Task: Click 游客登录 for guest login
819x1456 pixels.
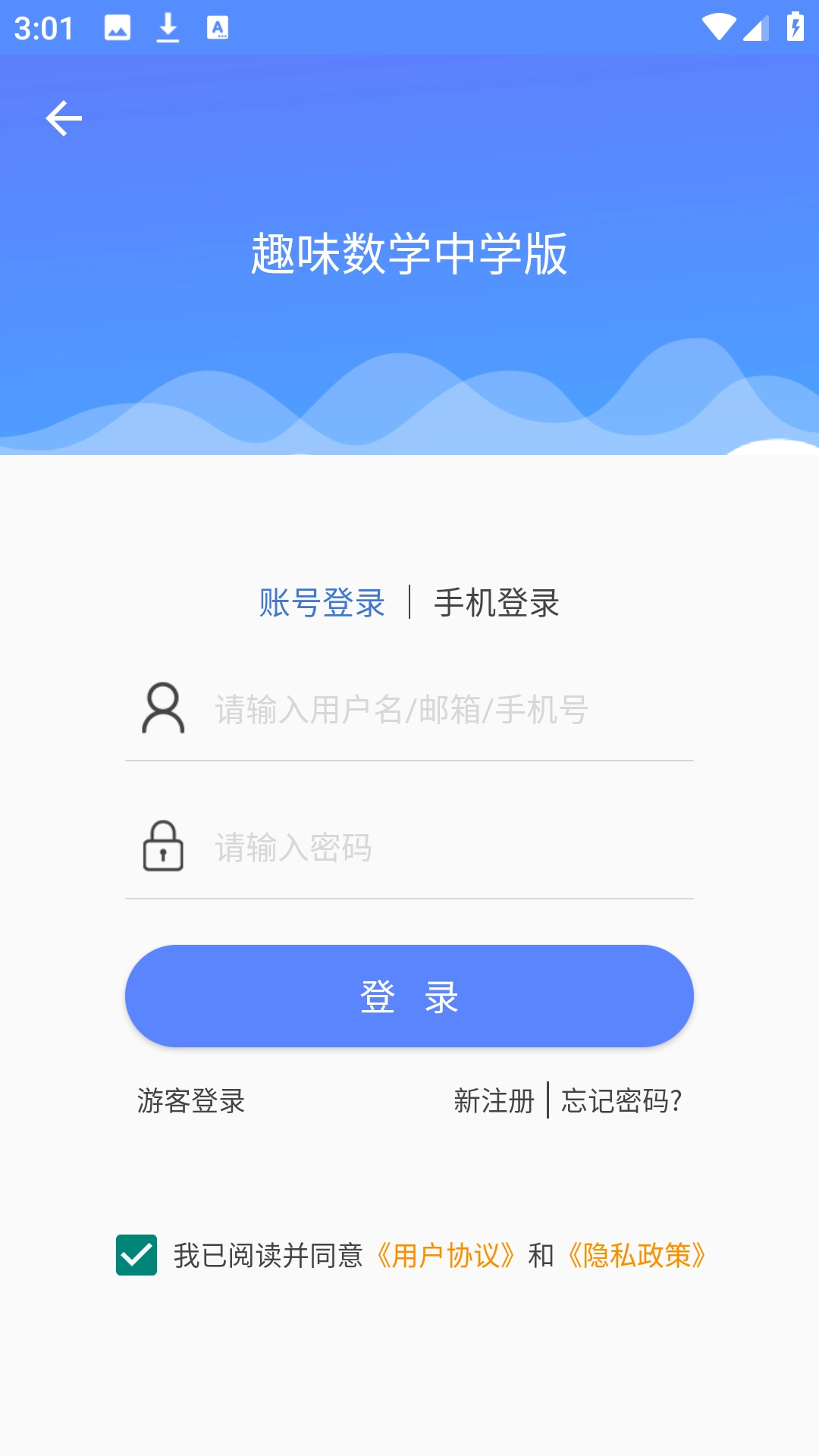Action: tap(190, 1101)
